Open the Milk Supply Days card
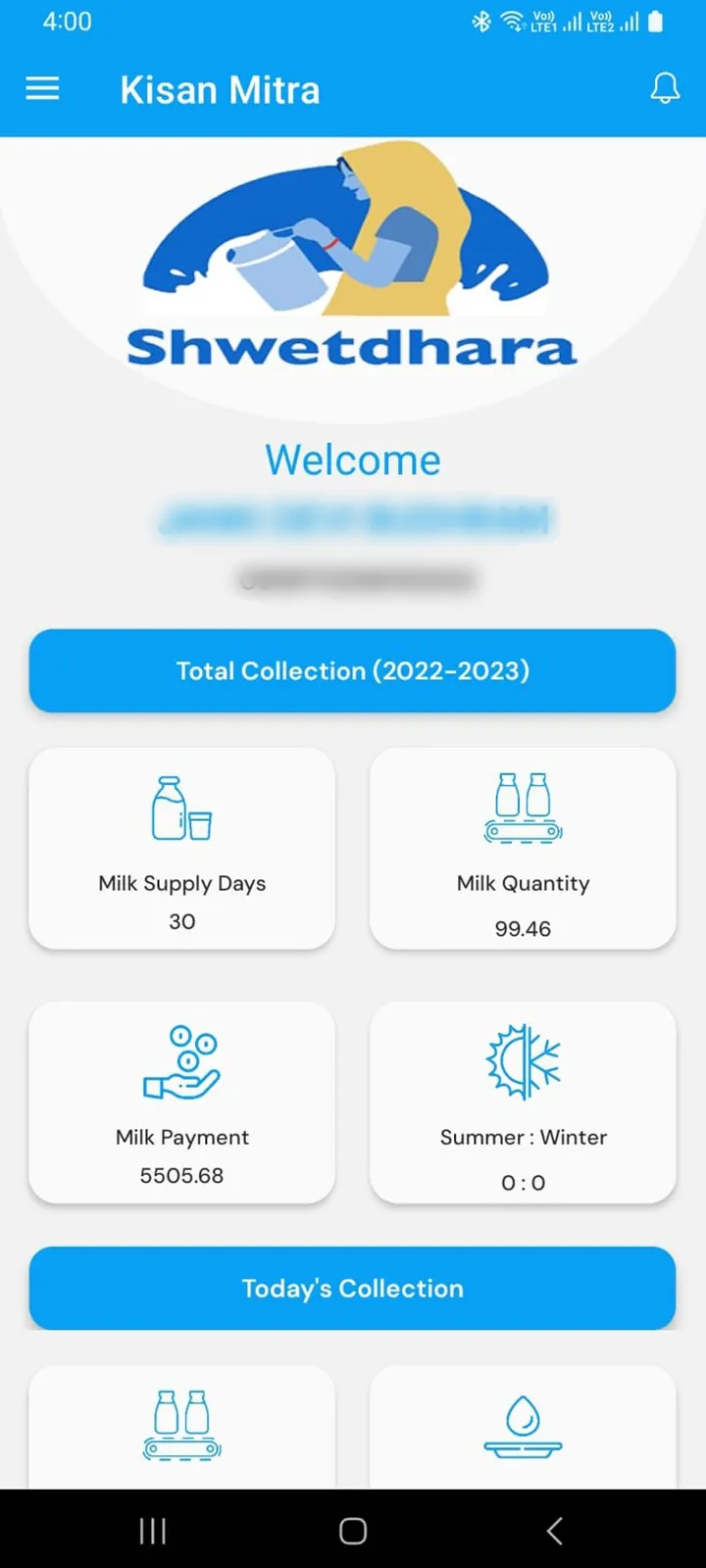 182,849
